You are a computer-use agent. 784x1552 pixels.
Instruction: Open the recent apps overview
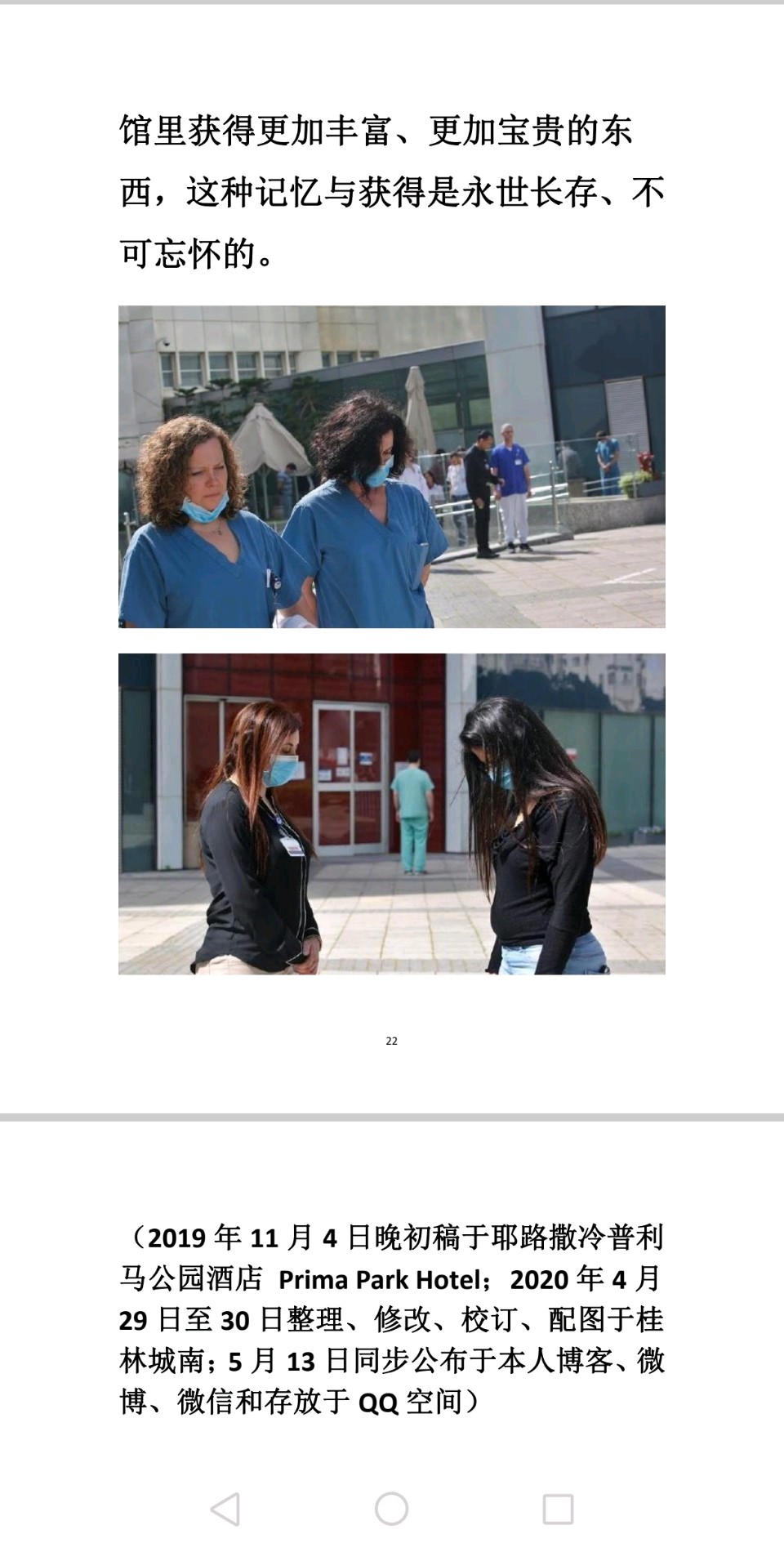(558, 1509)
